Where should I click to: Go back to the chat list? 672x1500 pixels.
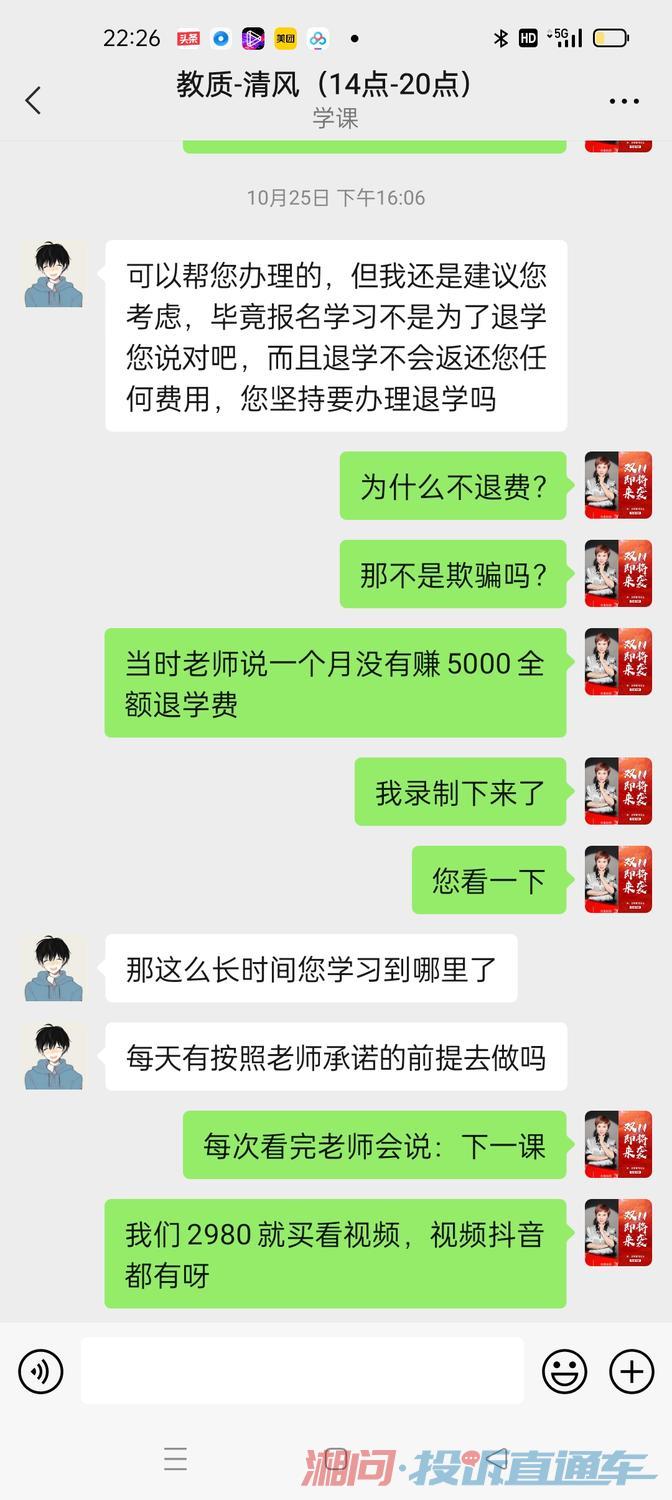coord(33,100)
